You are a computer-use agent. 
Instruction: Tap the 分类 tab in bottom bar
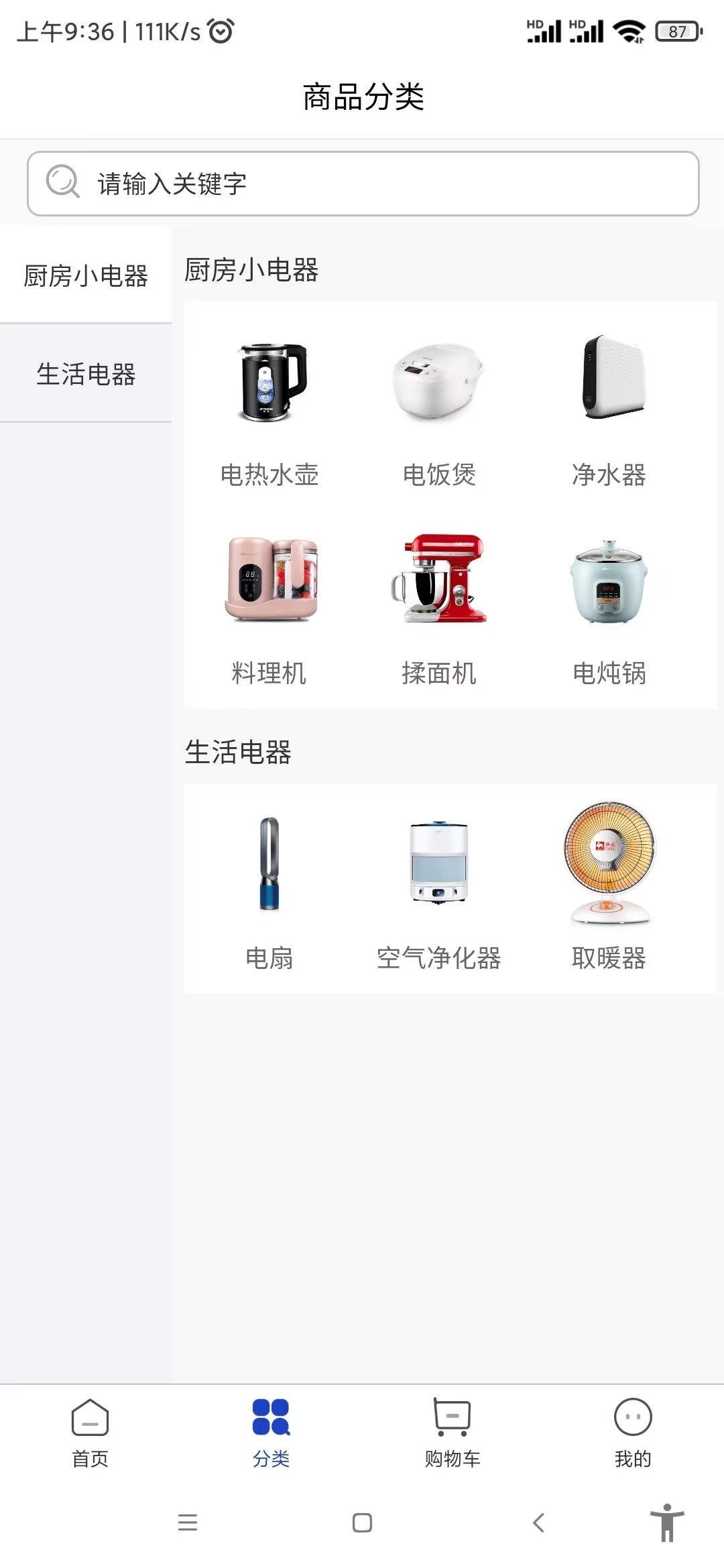coord(271,1433)
